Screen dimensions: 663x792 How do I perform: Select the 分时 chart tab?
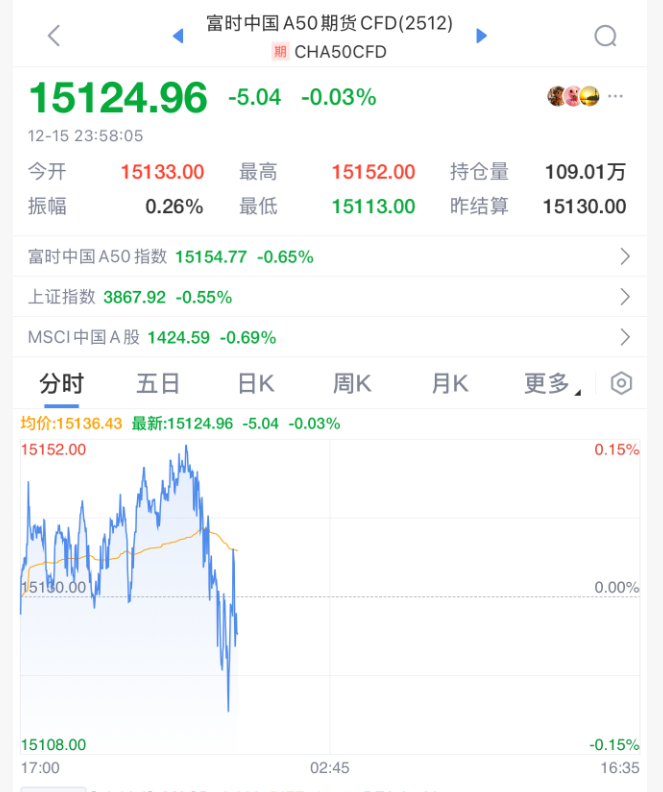61,383
